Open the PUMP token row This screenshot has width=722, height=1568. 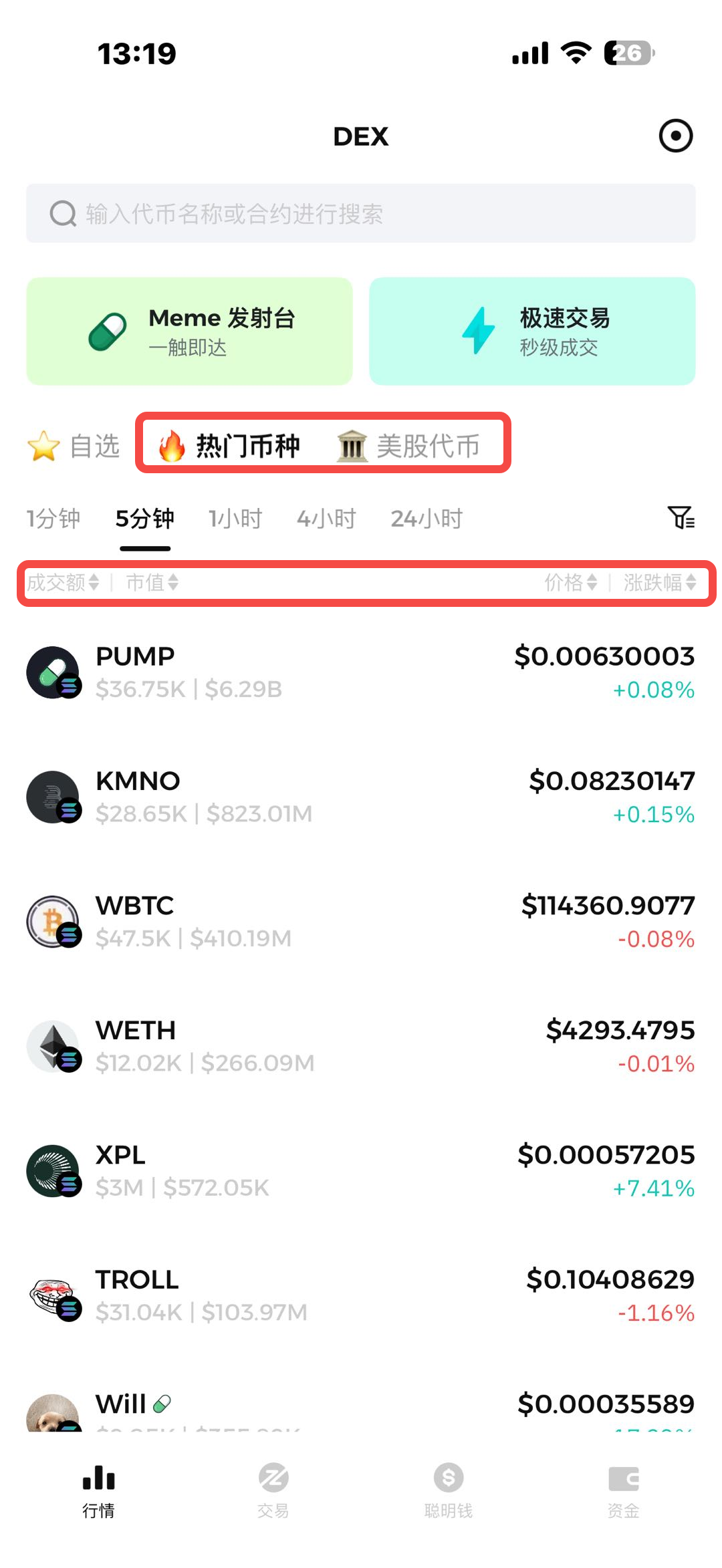pos(361,672)
